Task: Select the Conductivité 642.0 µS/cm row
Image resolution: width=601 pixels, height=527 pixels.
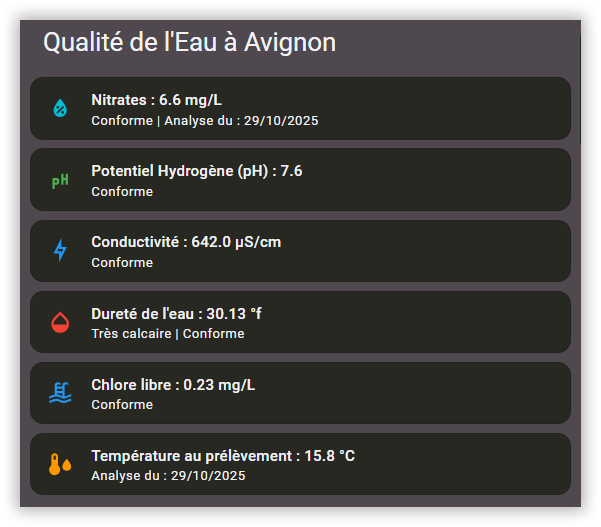Action: [300, 251]
